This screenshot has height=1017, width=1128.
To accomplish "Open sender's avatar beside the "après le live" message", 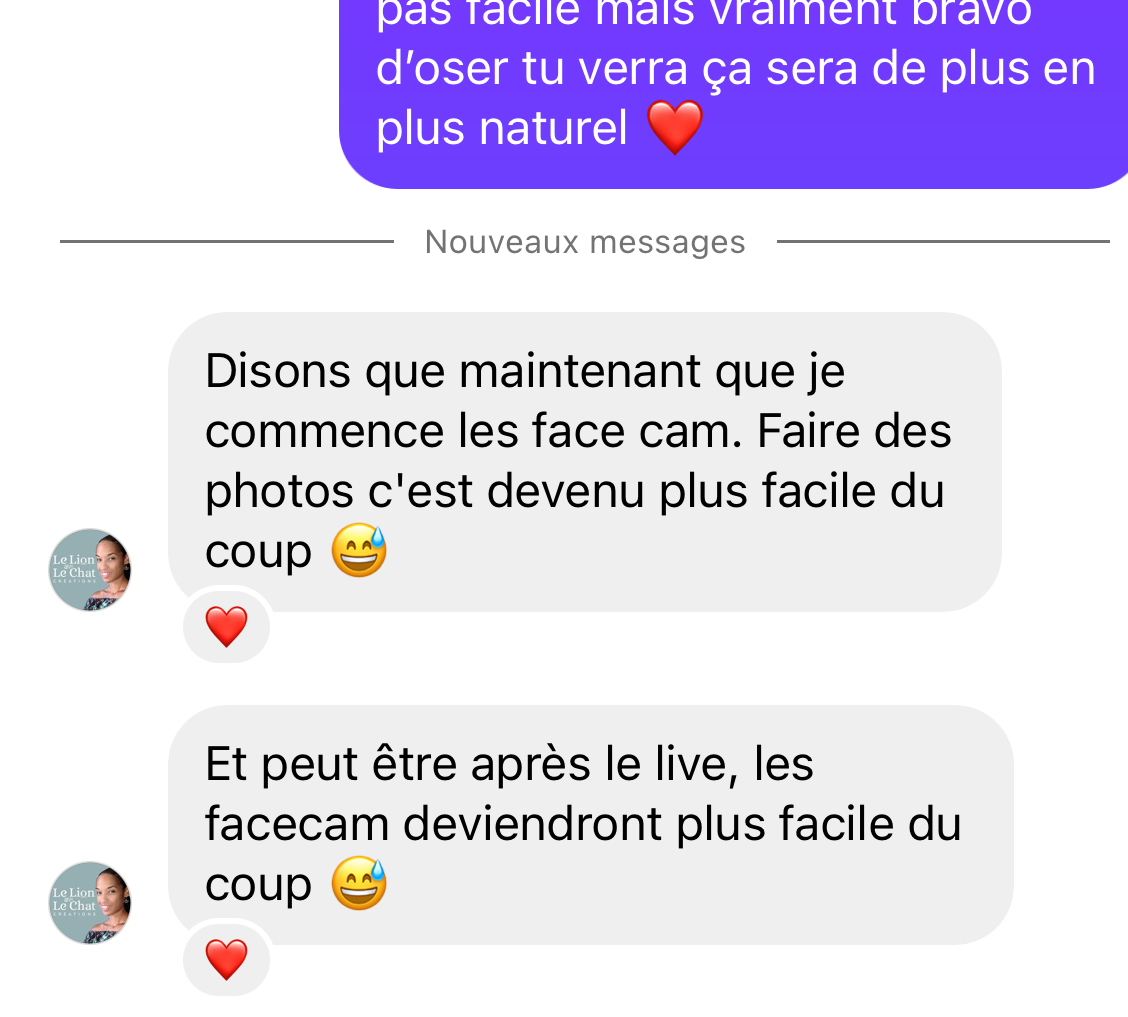I will pyautogui.click(x=90, y=903).
